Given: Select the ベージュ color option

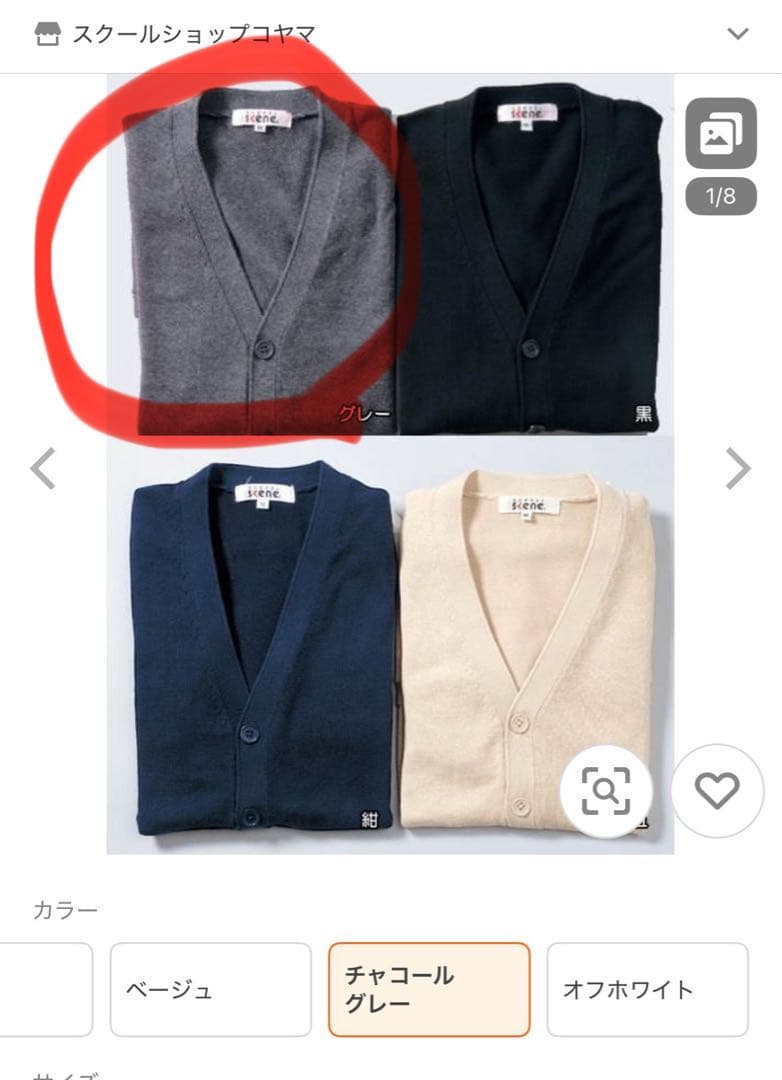Looking at the screenshot, I should point(210,990).
